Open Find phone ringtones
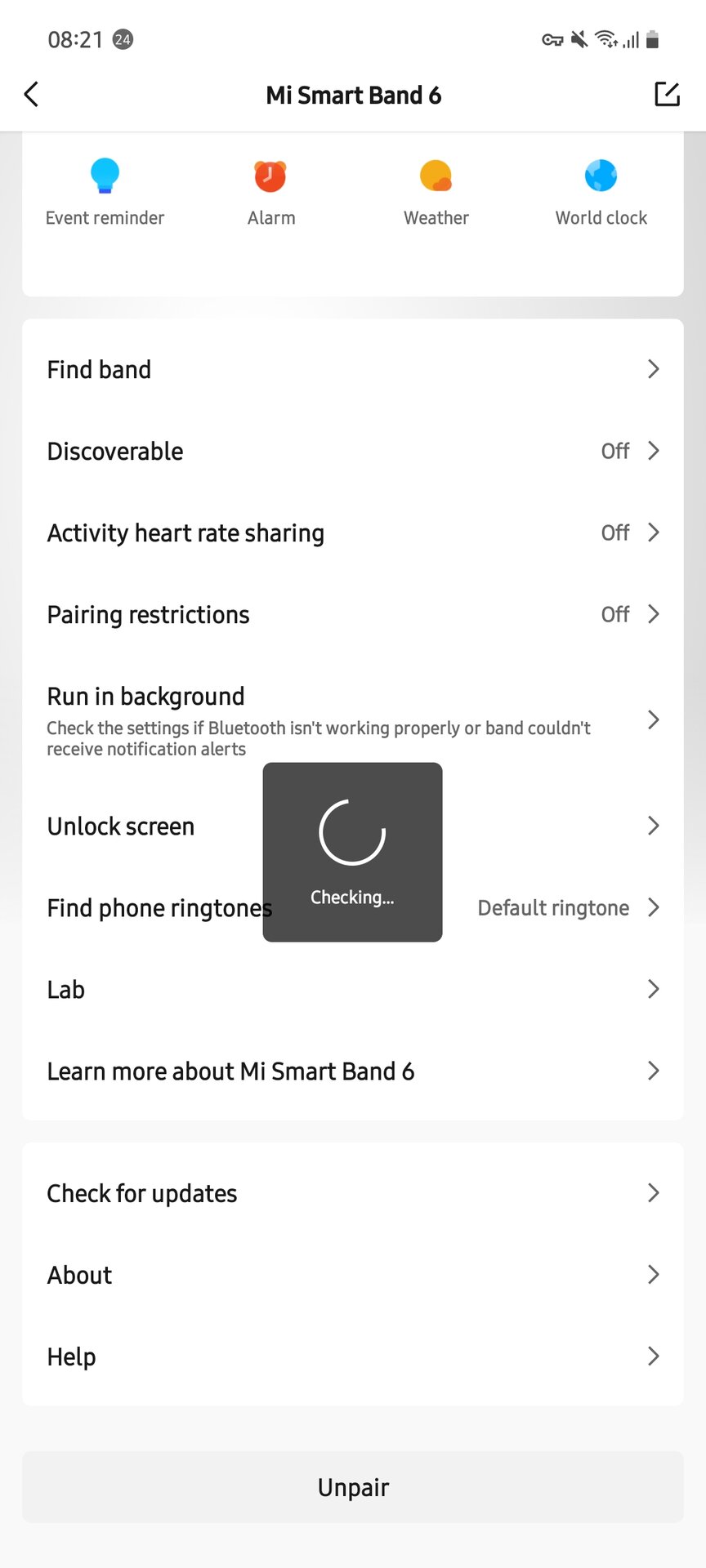This screenshot has height=1568, width=706. [x=353, y=908]
